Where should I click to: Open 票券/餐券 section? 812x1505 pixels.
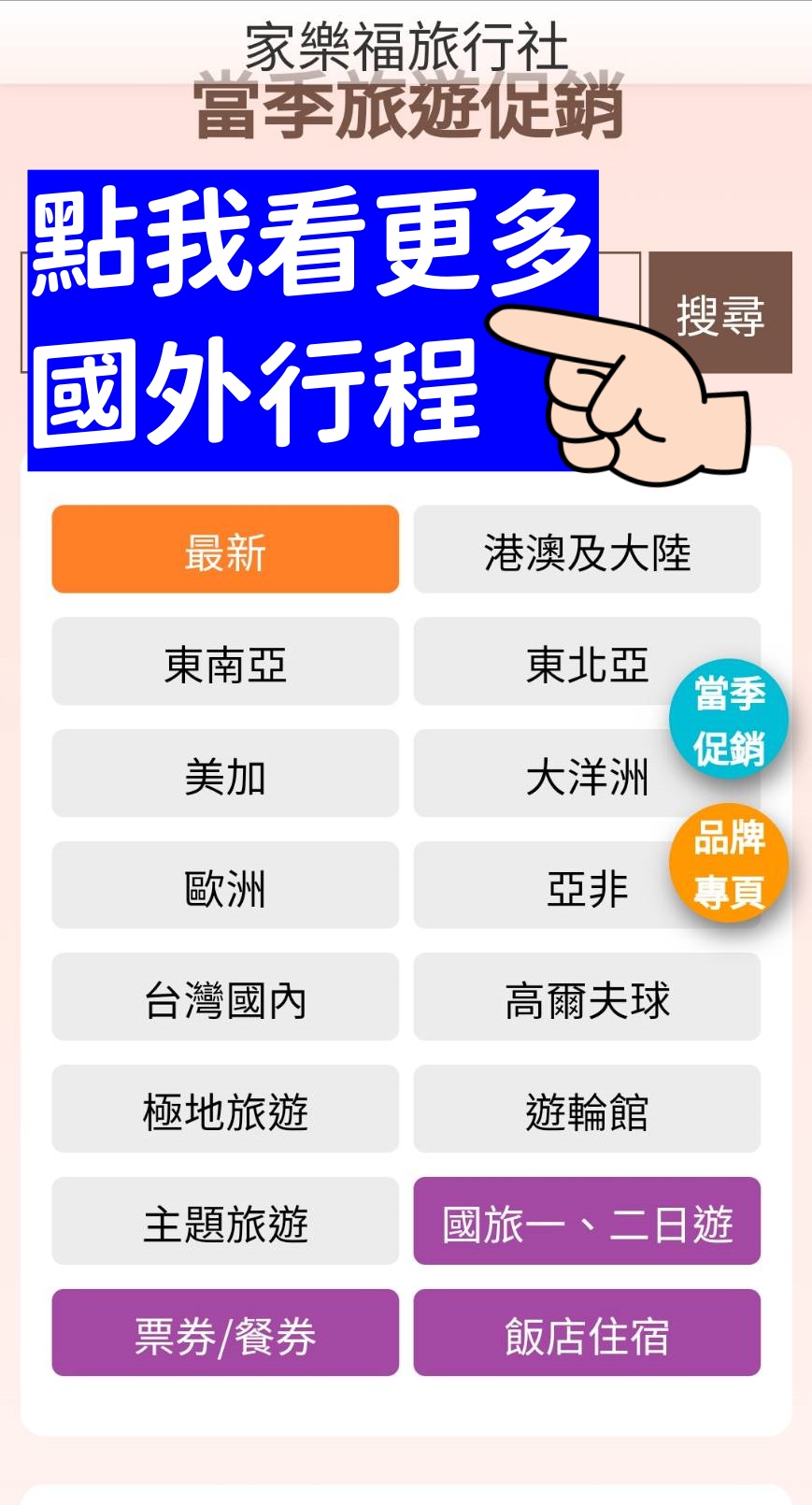pos(225,1333)
